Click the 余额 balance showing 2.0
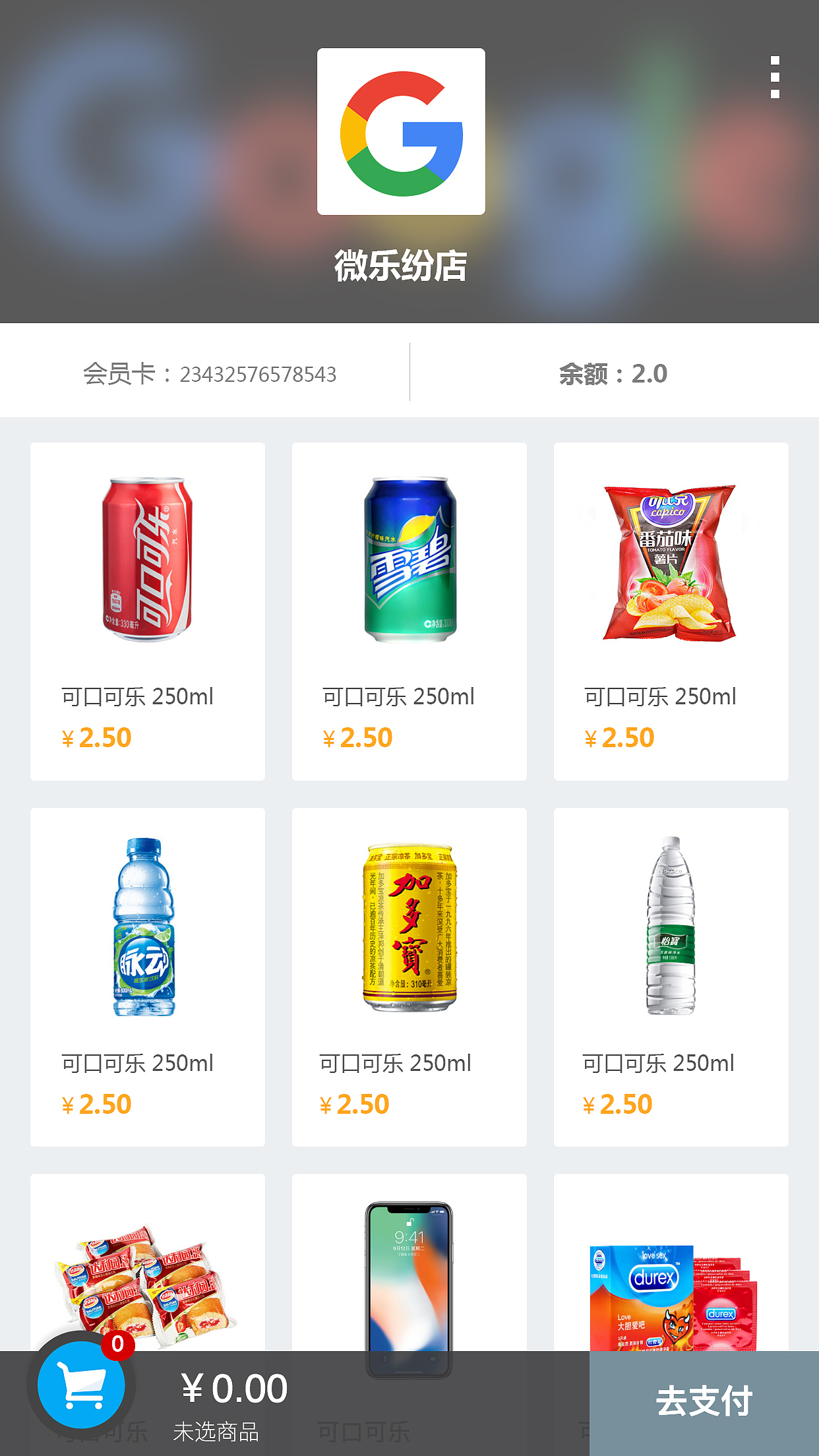This screenshot has height=1456, width=819. coord(612,373)
